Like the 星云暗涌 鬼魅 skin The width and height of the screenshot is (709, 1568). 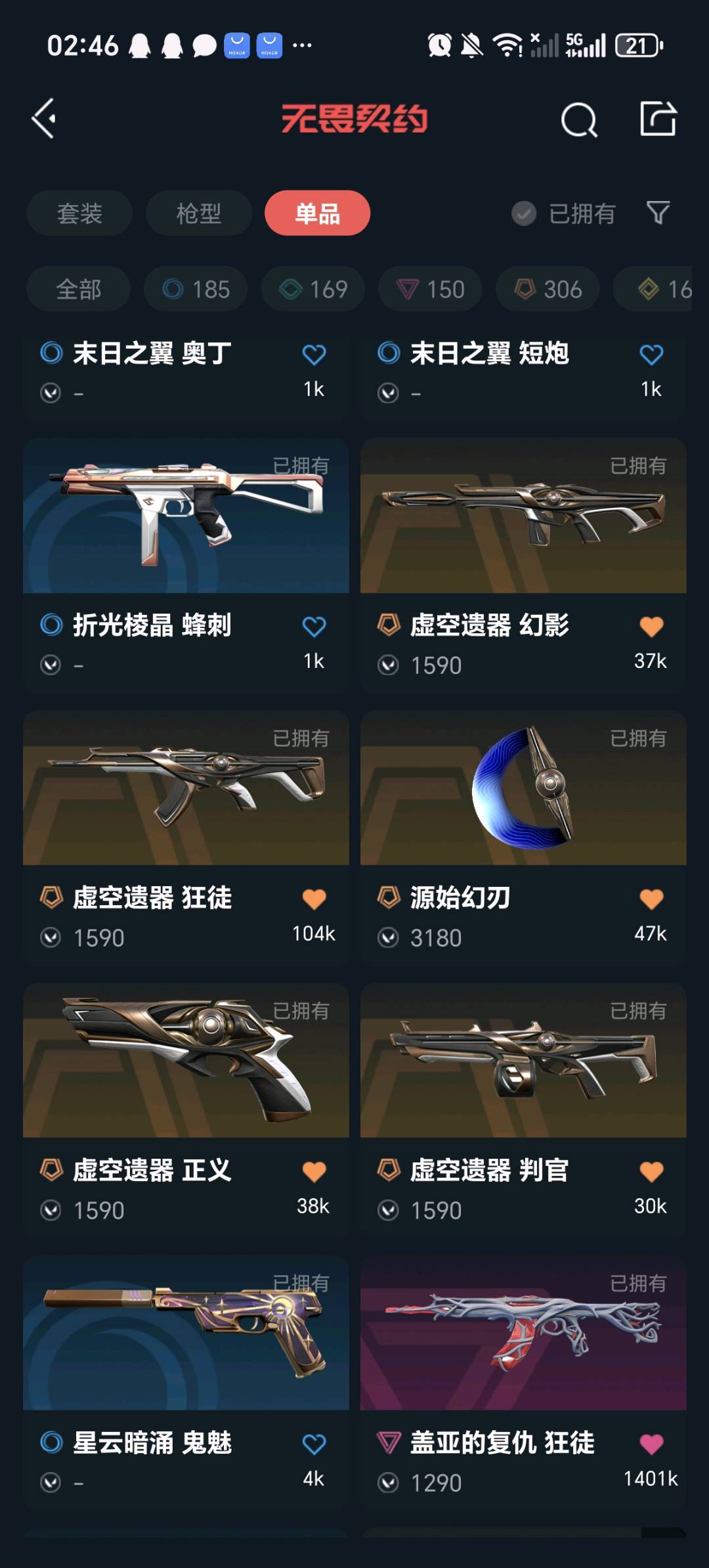(314, 1444)
